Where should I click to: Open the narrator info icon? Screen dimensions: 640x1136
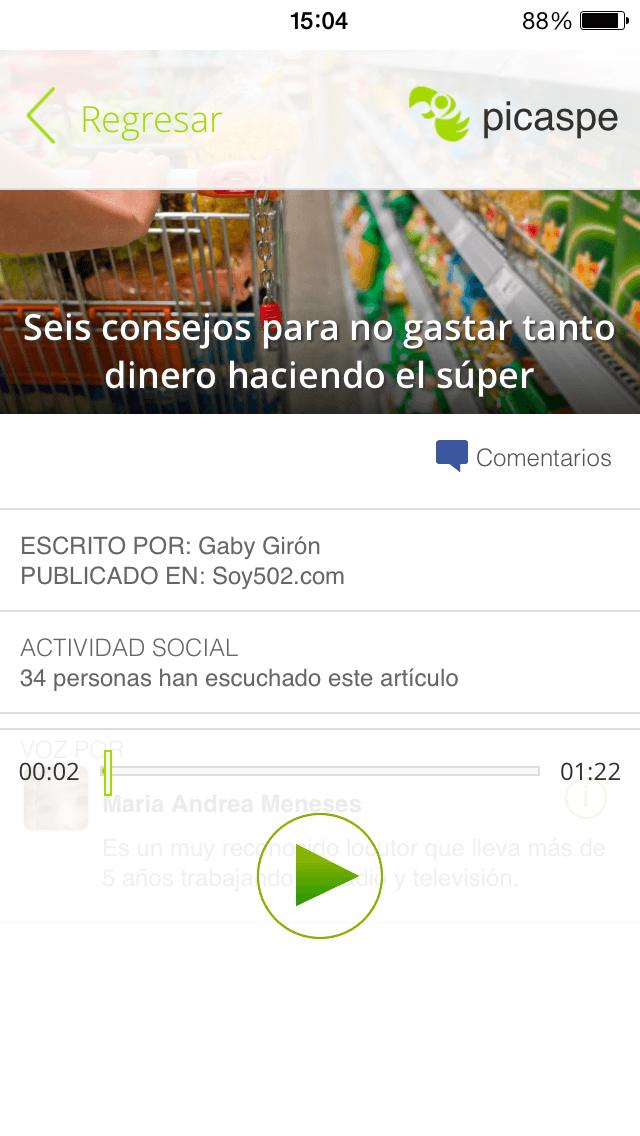(x=586, y=799)
